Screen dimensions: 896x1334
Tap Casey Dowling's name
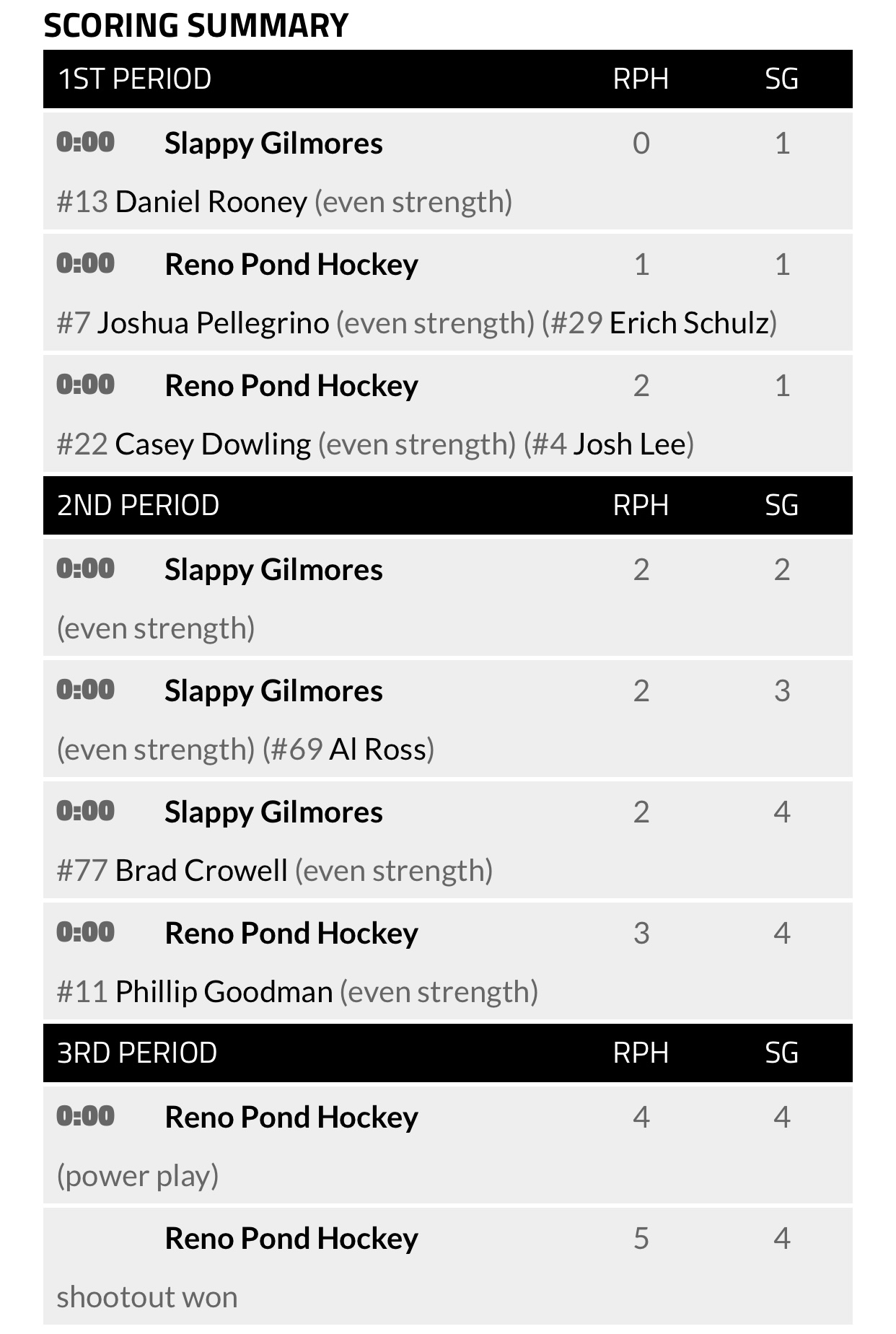(x=213, y=444)
